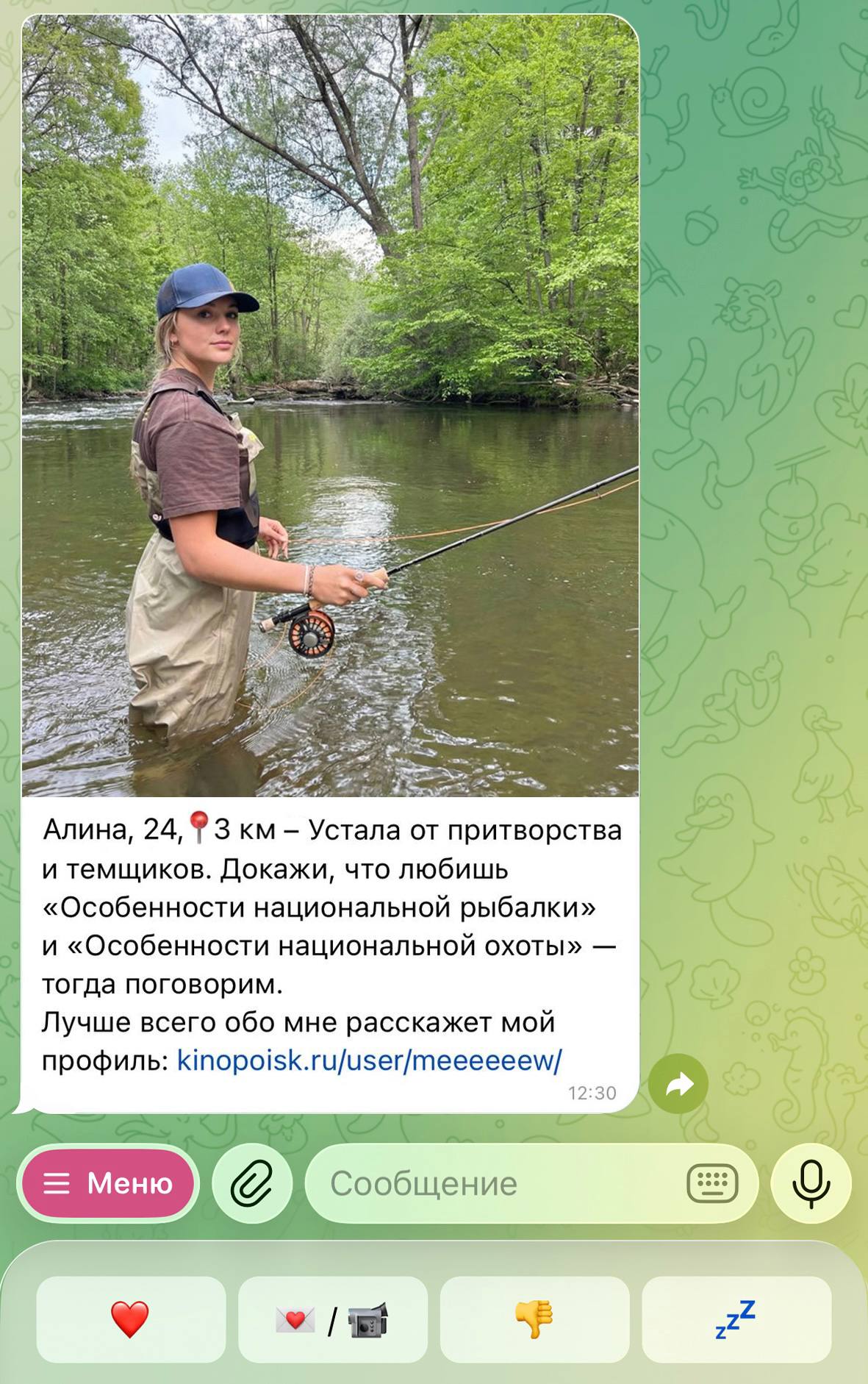
Task: Open the kinopoisk.ru/user/meeeeeew/ link
Action: point(369,1060)
